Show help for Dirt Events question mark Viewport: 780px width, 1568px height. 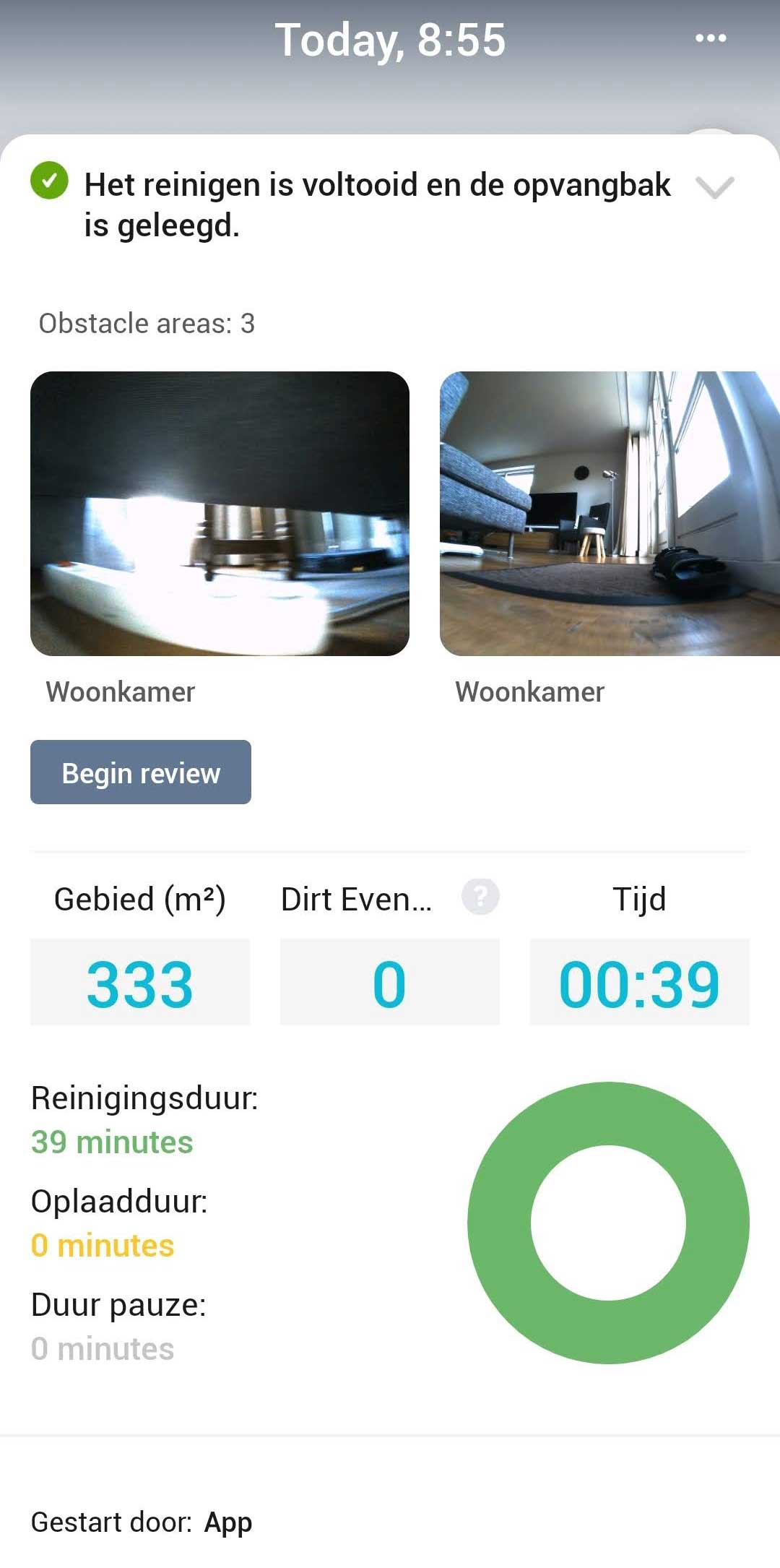click(x=480, y=897)
